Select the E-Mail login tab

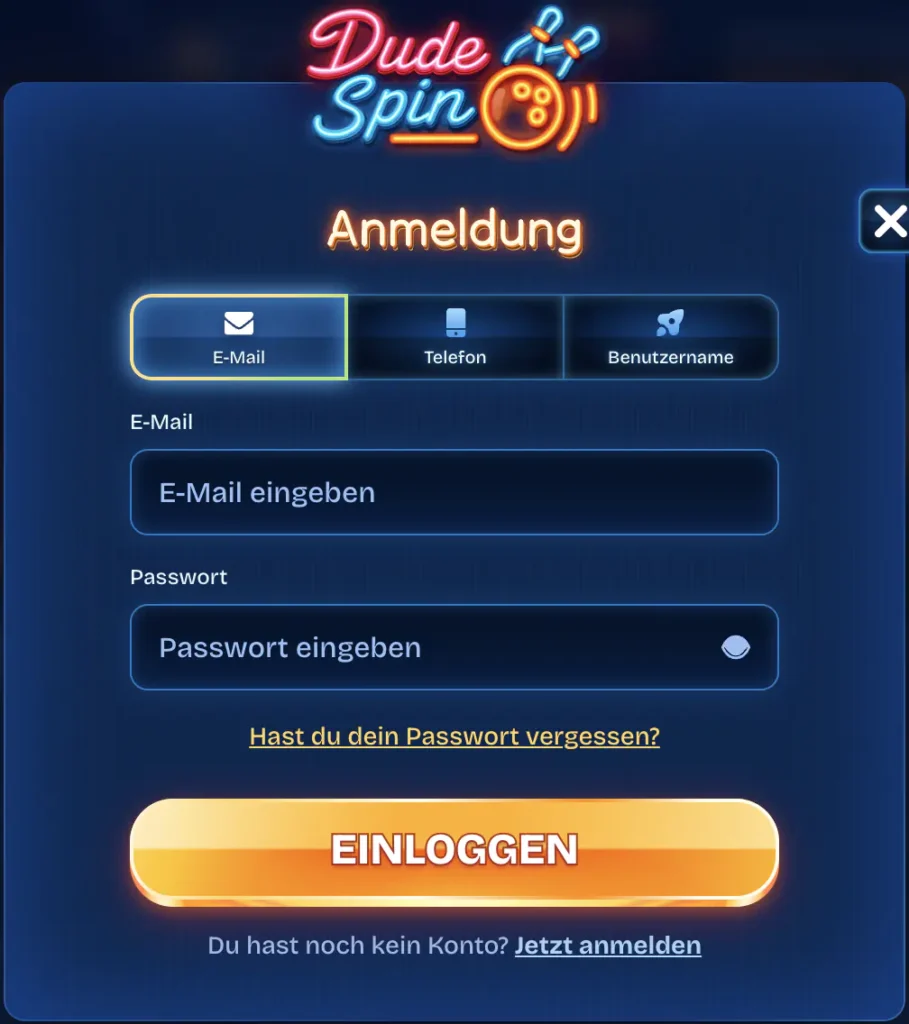click(239, 337)
